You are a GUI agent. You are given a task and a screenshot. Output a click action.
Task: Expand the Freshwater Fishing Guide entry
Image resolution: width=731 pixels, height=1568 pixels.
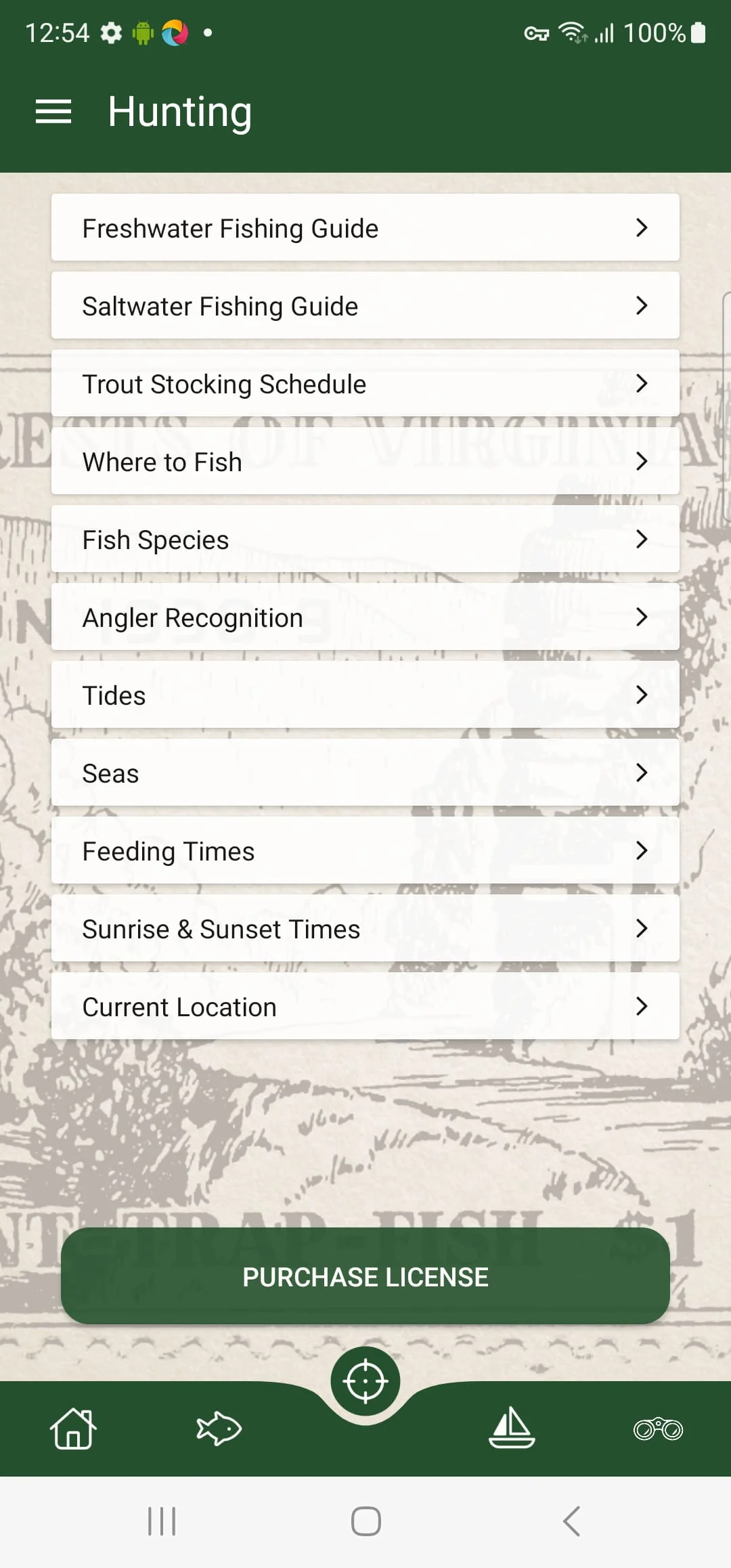365,228
